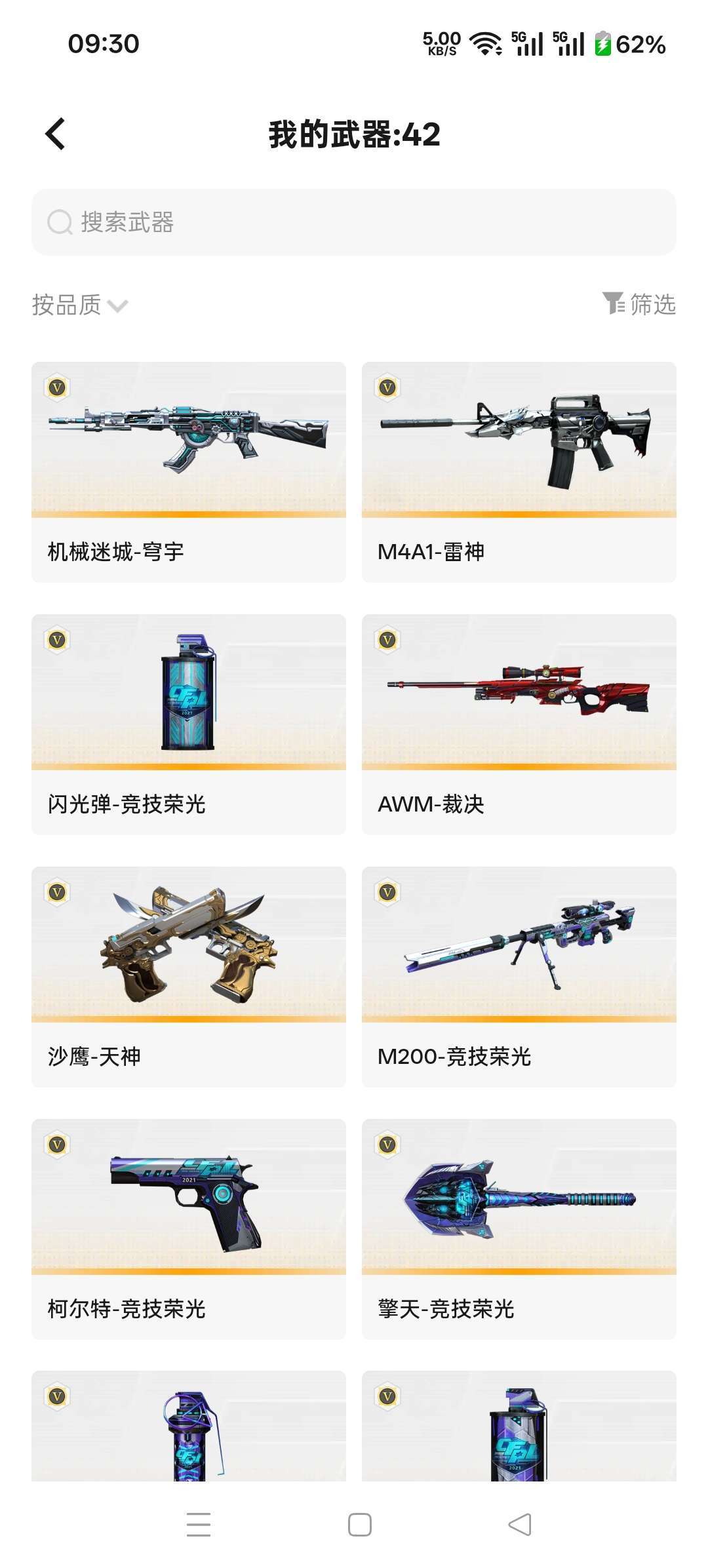Image resolution: width=708 pixels, height=1568 pixels.
Task: Tap the system home button
Action: pos(360,1525)
